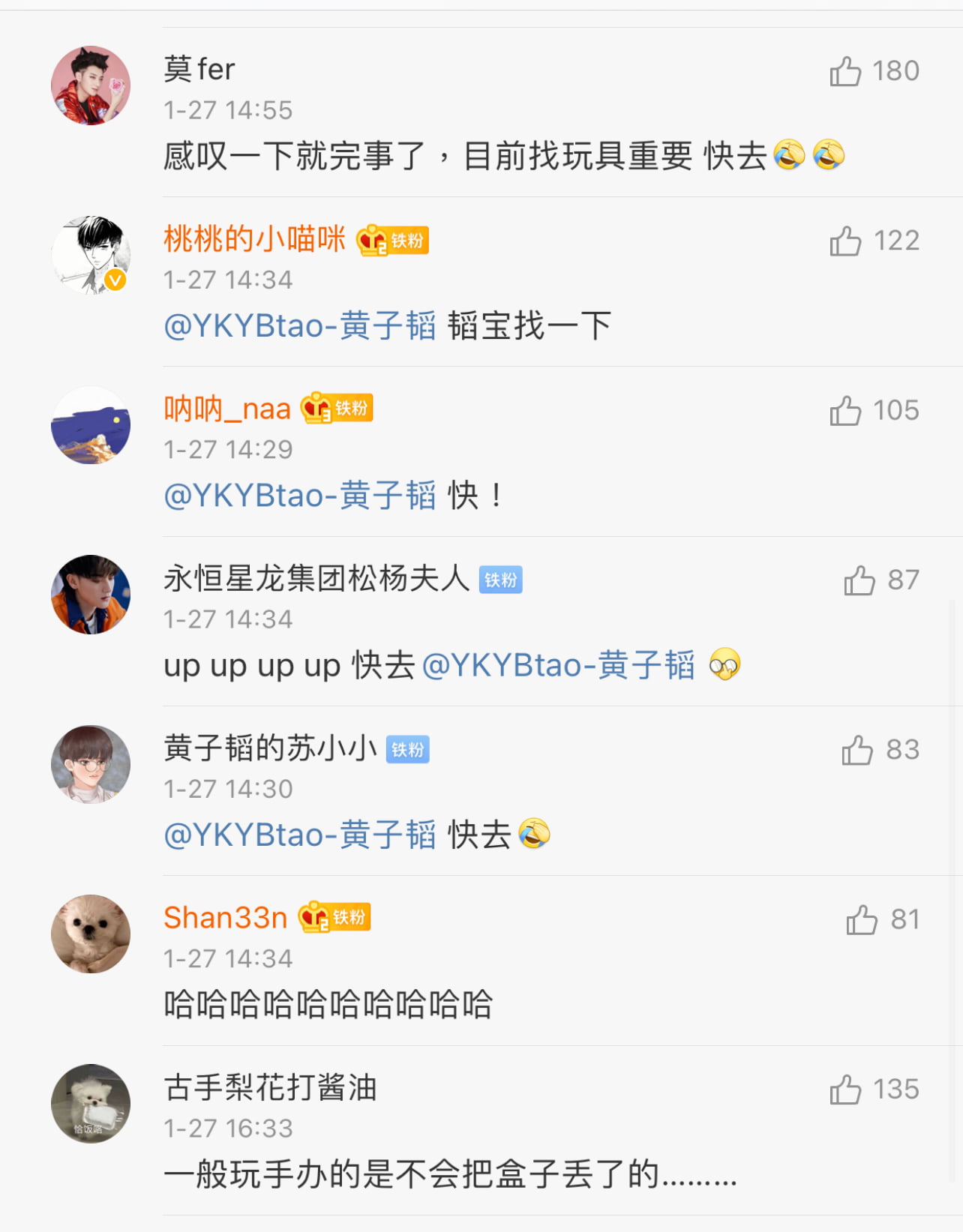
Task: Like 黄子韬的苏小小's comment
Action: 857,749
